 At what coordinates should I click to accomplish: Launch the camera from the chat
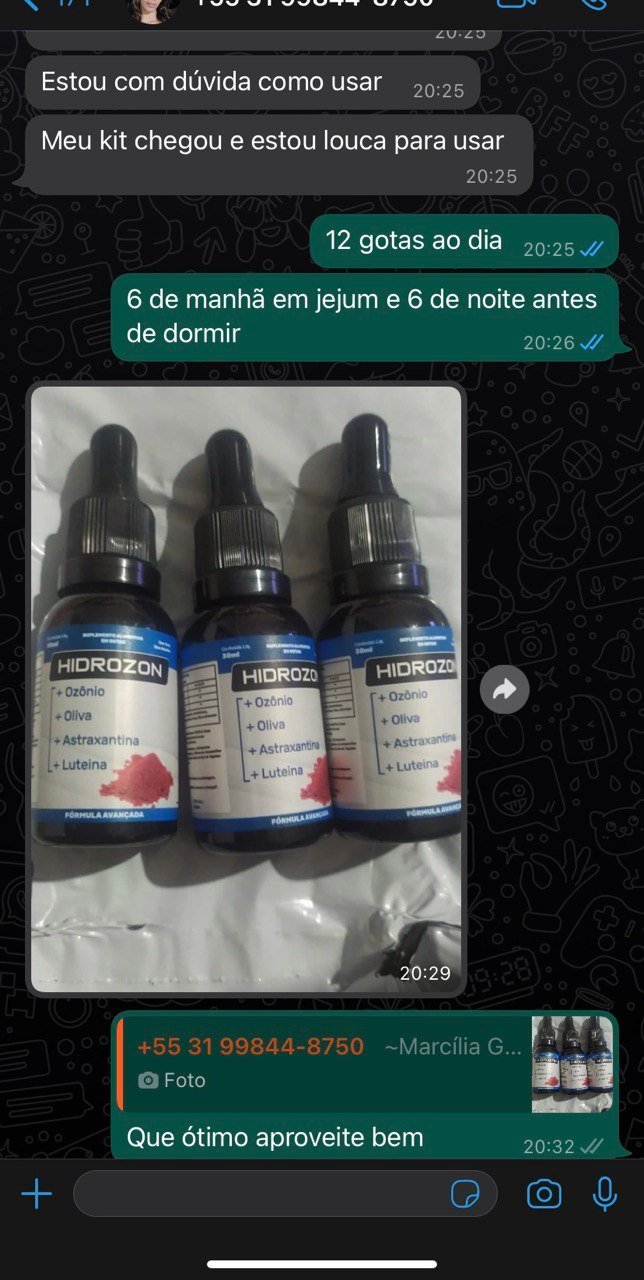point(544,1194)
